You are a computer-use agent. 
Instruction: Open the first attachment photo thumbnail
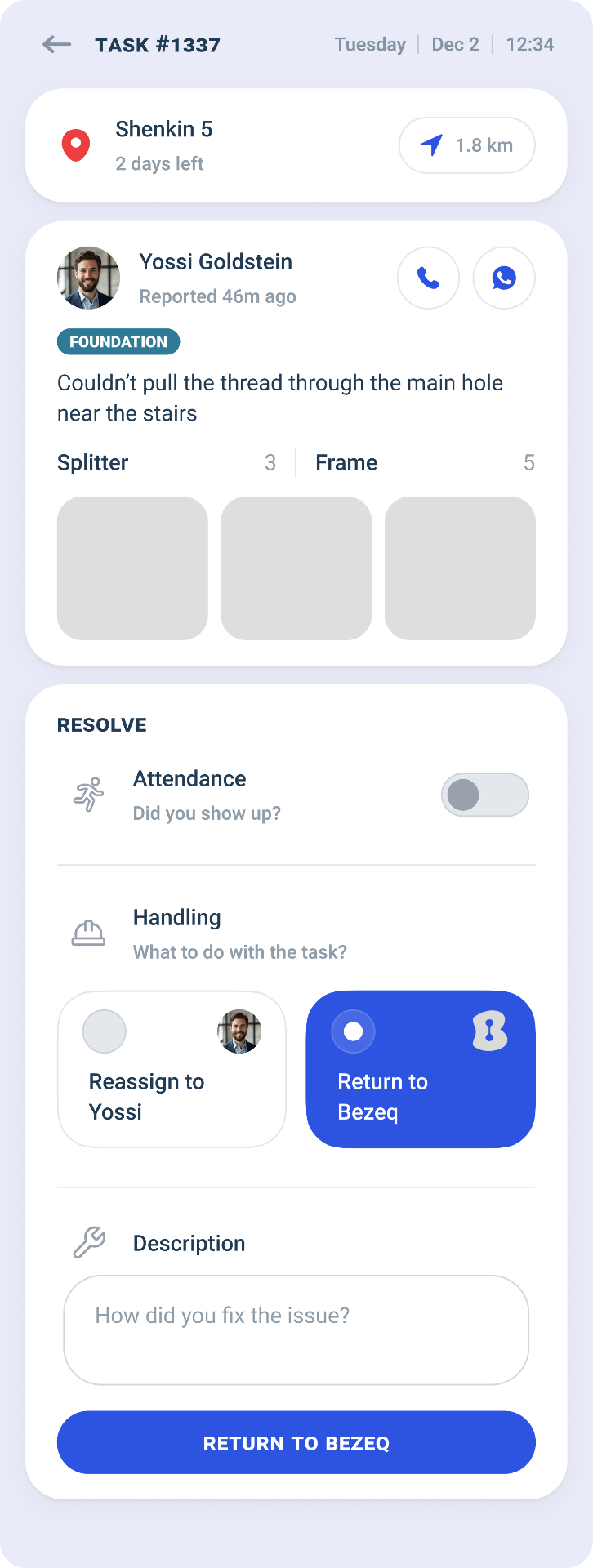132,568
